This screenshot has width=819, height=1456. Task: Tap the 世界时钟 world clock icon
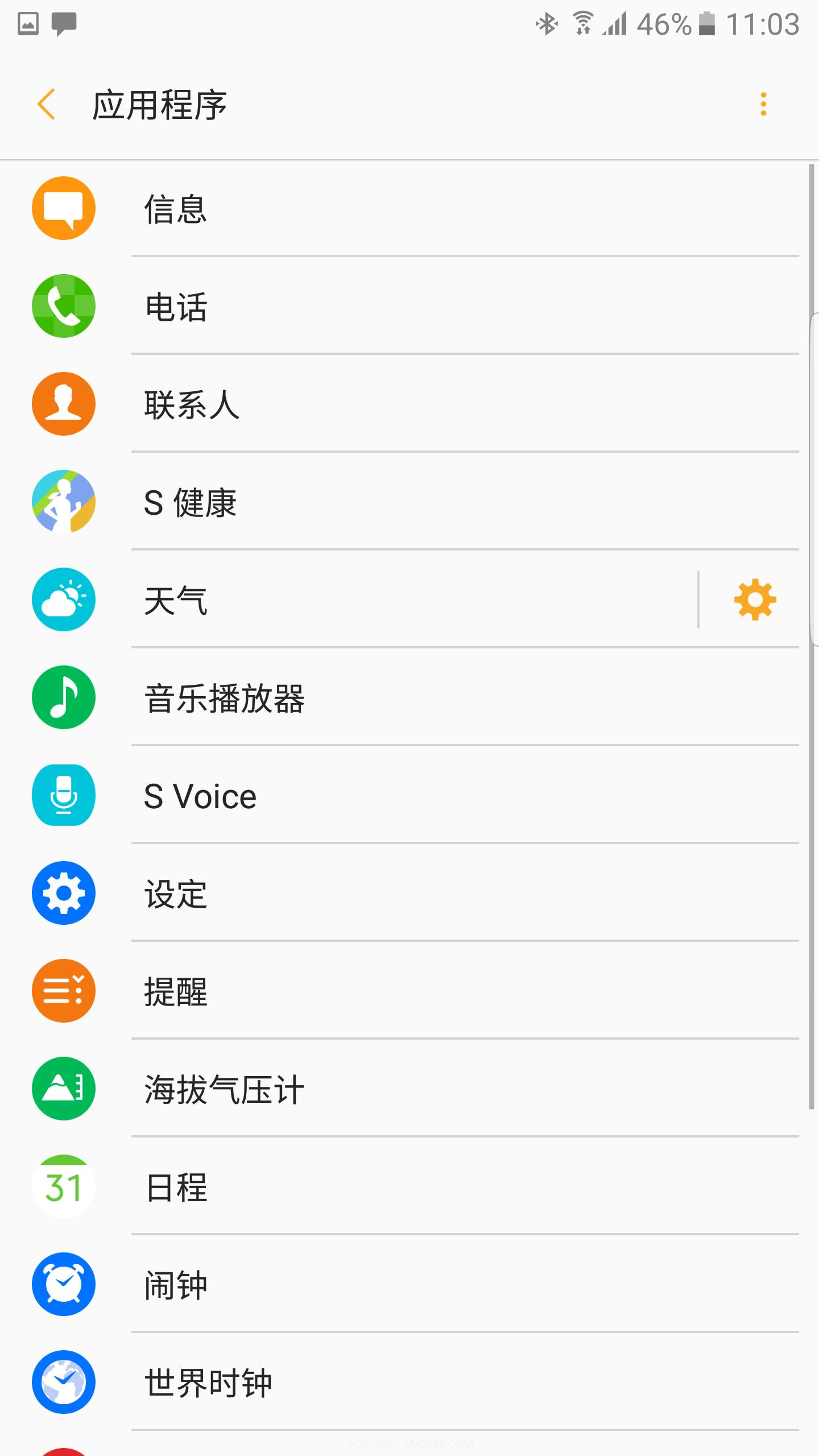63,1381
